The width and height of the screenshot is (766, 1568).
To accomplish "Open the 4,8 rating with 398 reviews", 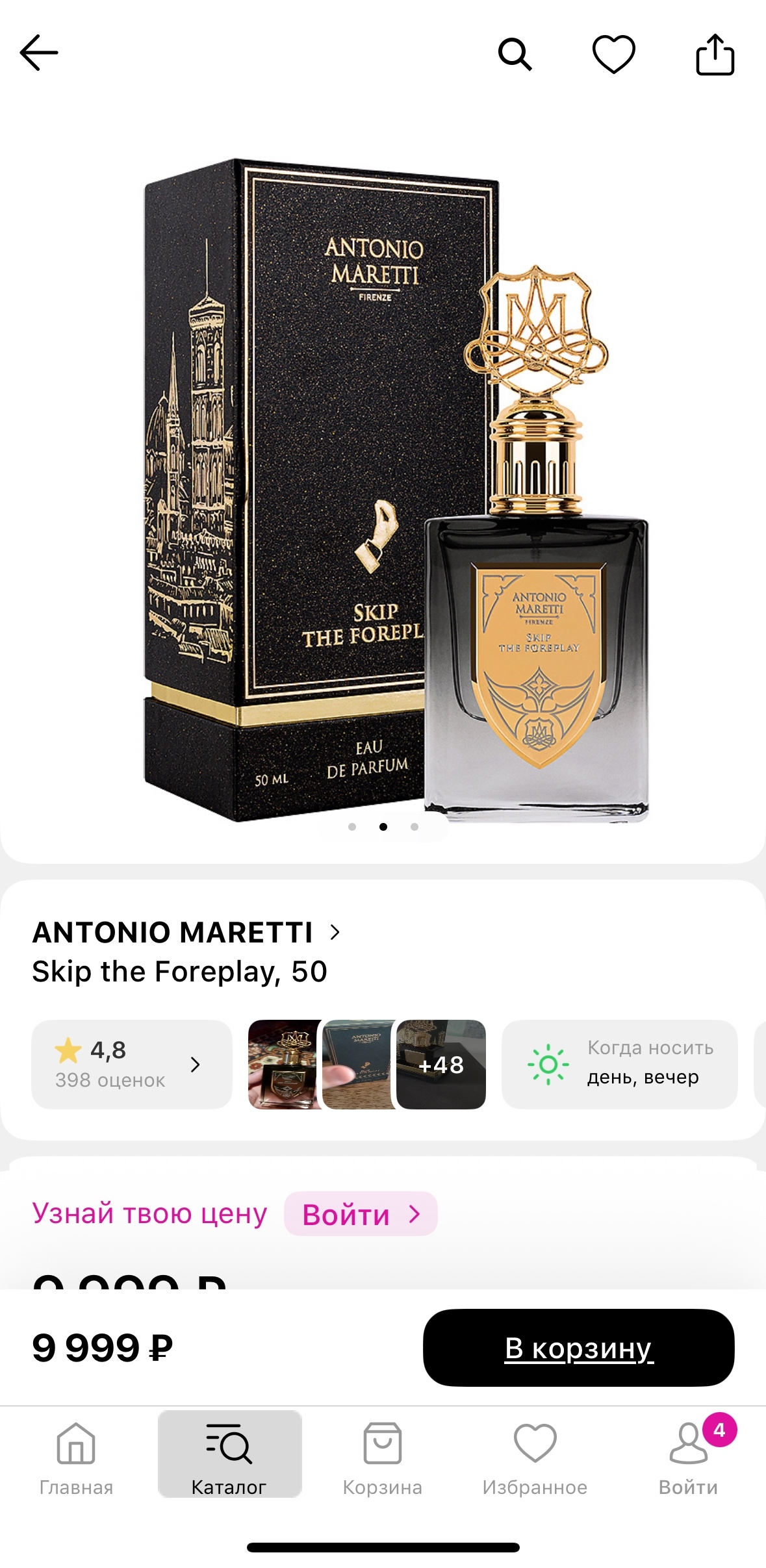I will pyautogui.click(x=131, y=1064).
